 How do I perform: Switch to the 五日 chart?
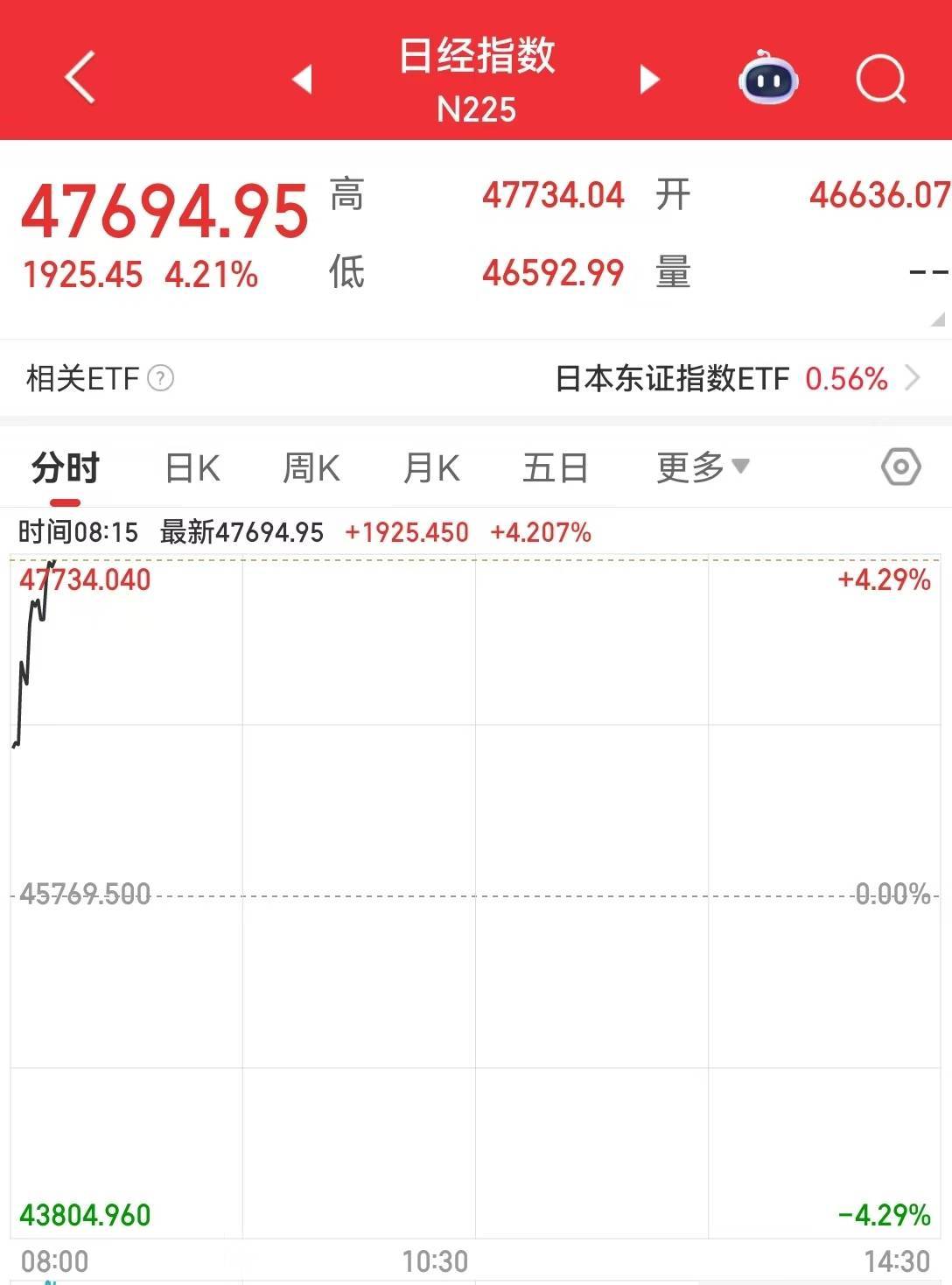pyautogui.click(x=555, y=468)
